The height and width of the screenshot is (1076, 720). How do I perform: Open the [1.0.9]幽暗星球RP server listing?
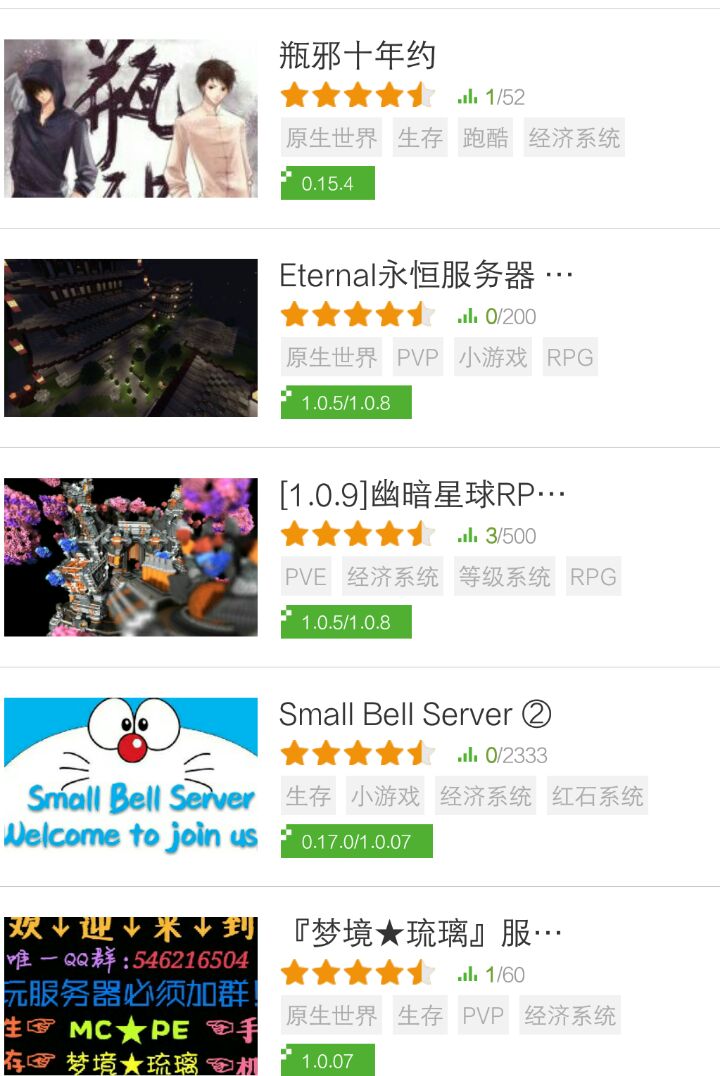pyautogui.click(x=422, y=495)
